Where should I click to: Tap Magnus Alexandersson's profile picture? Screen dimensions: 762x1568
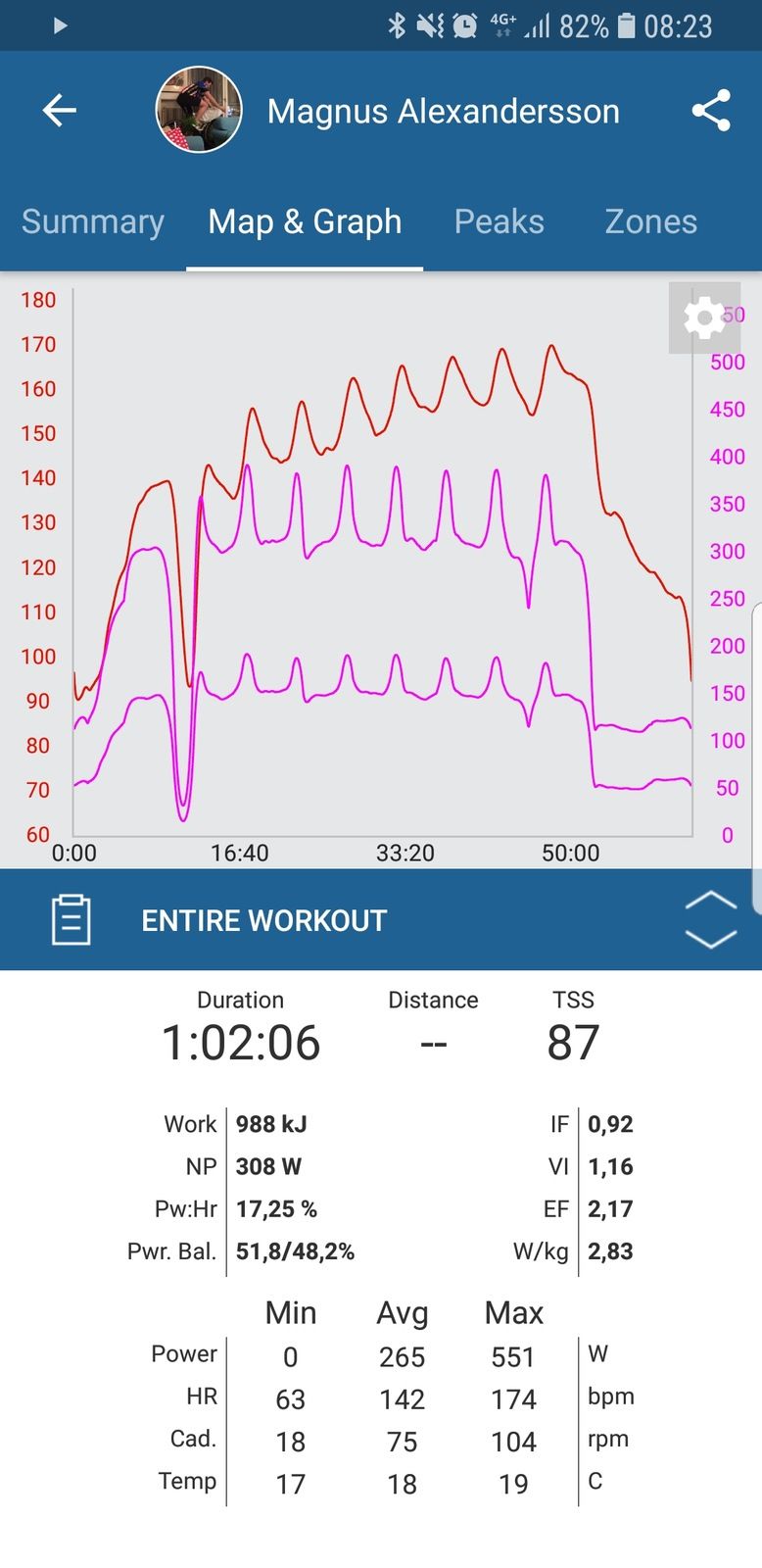199,110
